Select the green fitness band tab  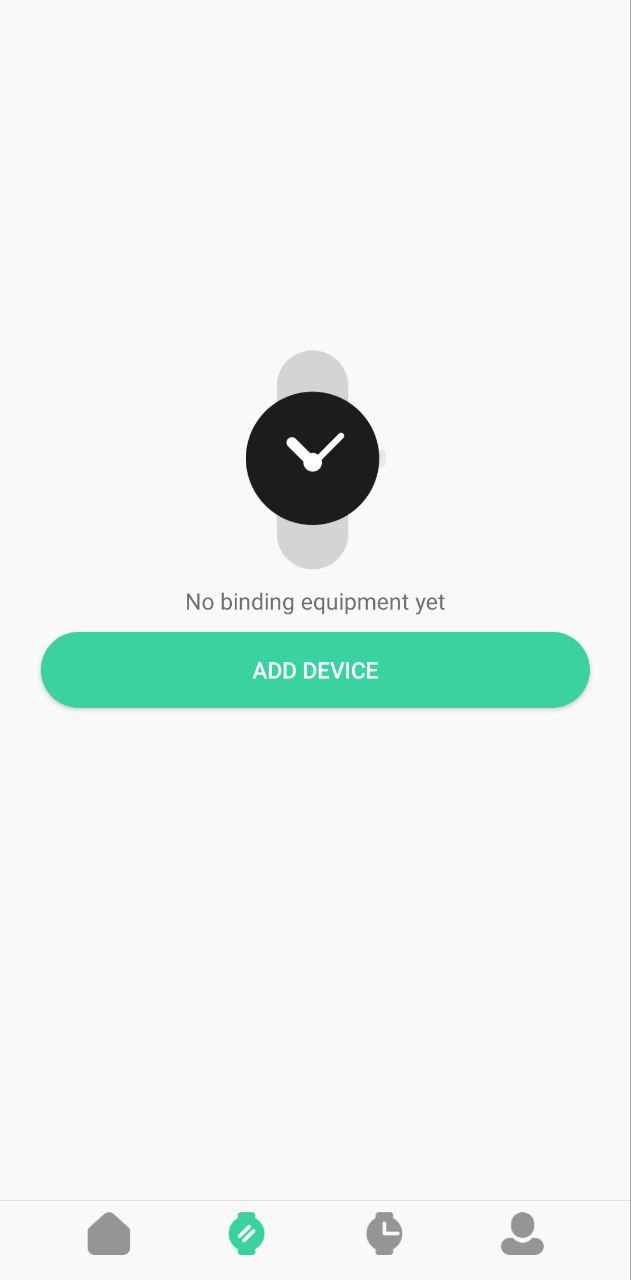[x=246, y=1233]
